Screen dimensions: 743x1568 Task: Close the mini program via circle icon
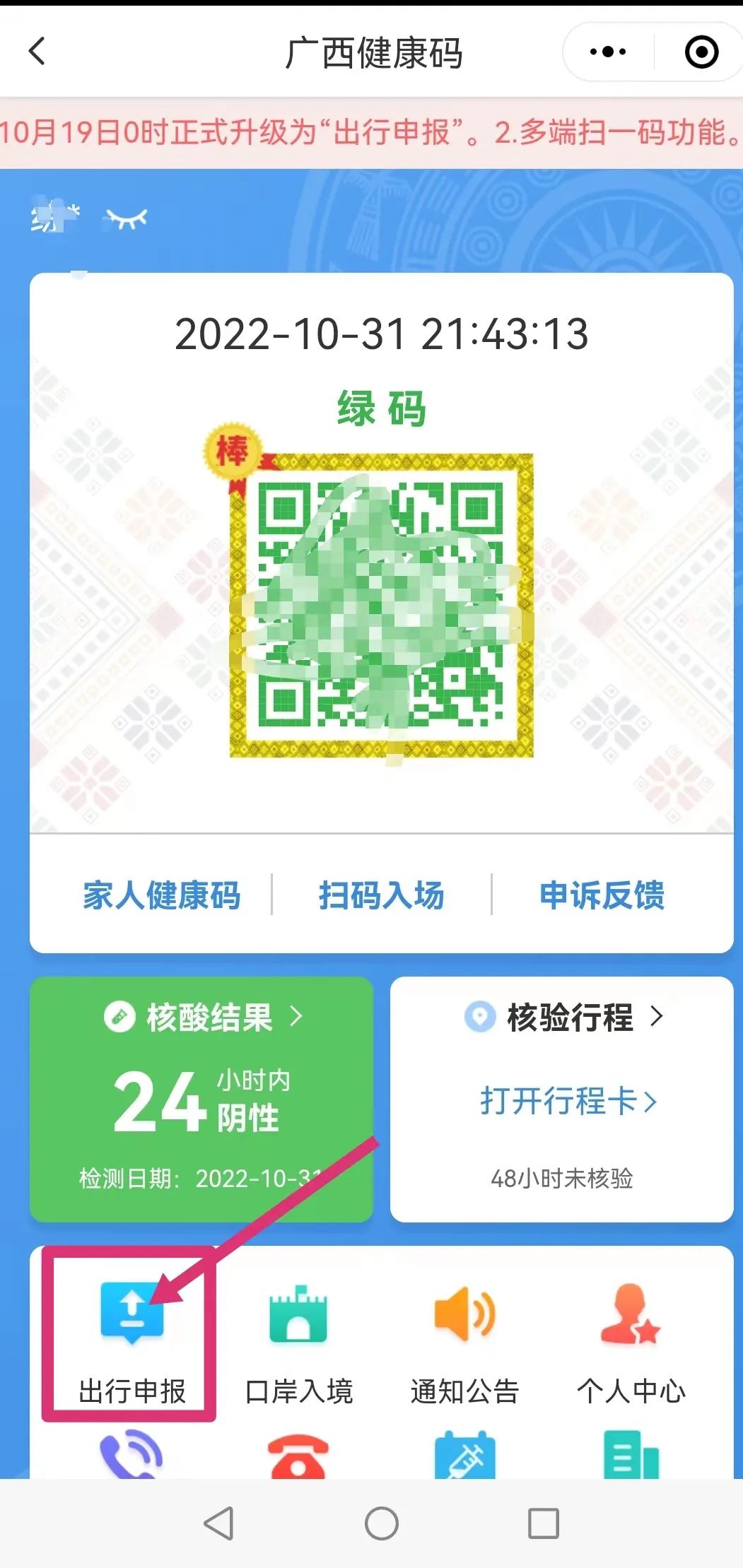[701, 52]
